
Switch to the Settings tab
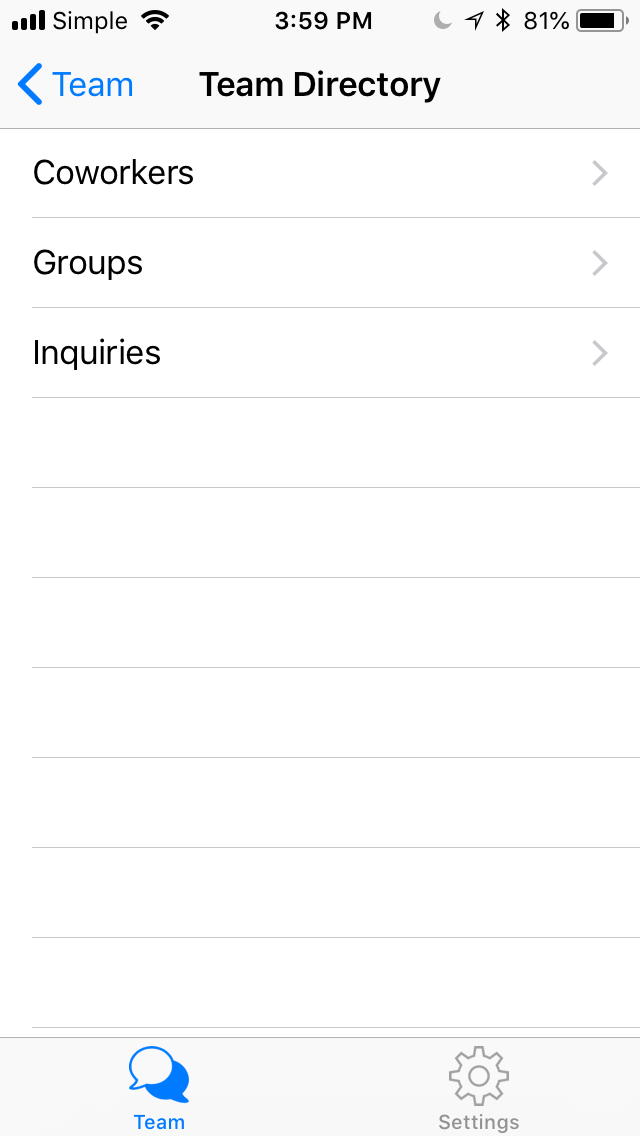pyautogui.click(x=478, y=1088)
